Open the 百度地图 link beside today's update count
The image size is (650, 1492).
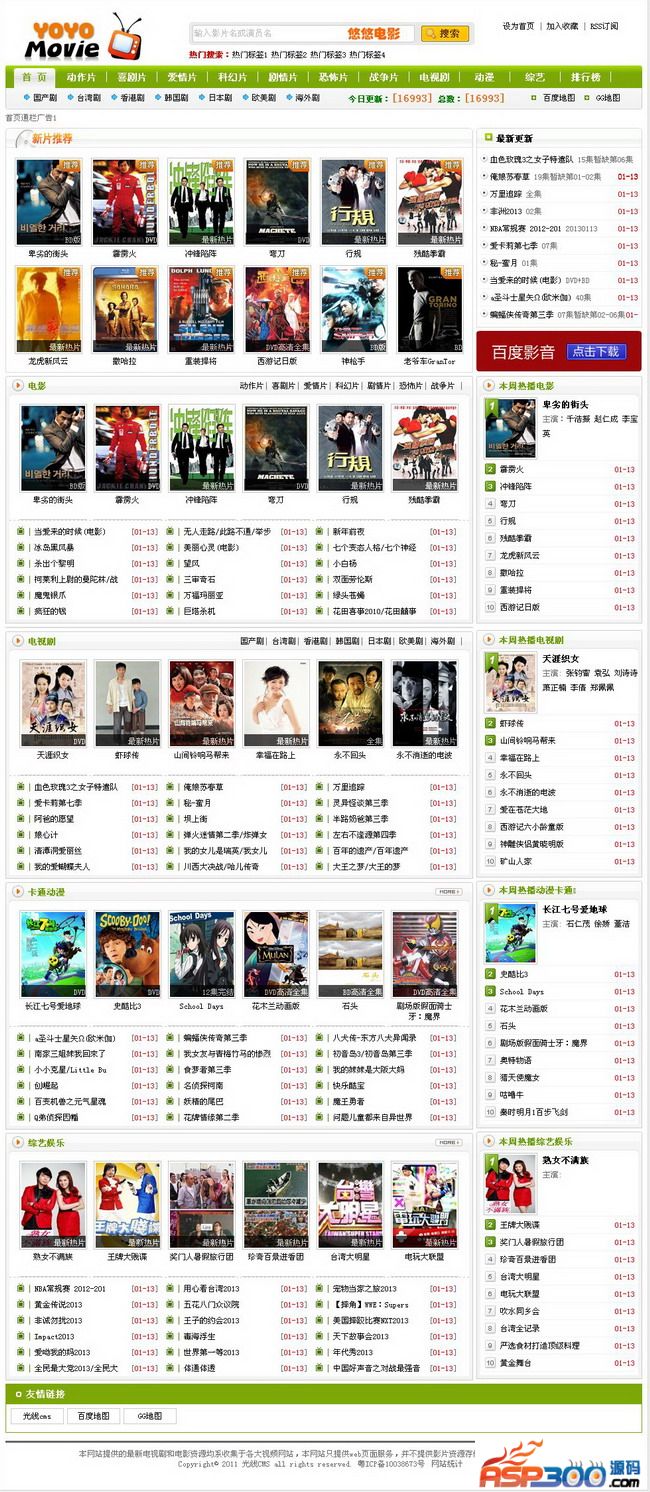[558, 98]
